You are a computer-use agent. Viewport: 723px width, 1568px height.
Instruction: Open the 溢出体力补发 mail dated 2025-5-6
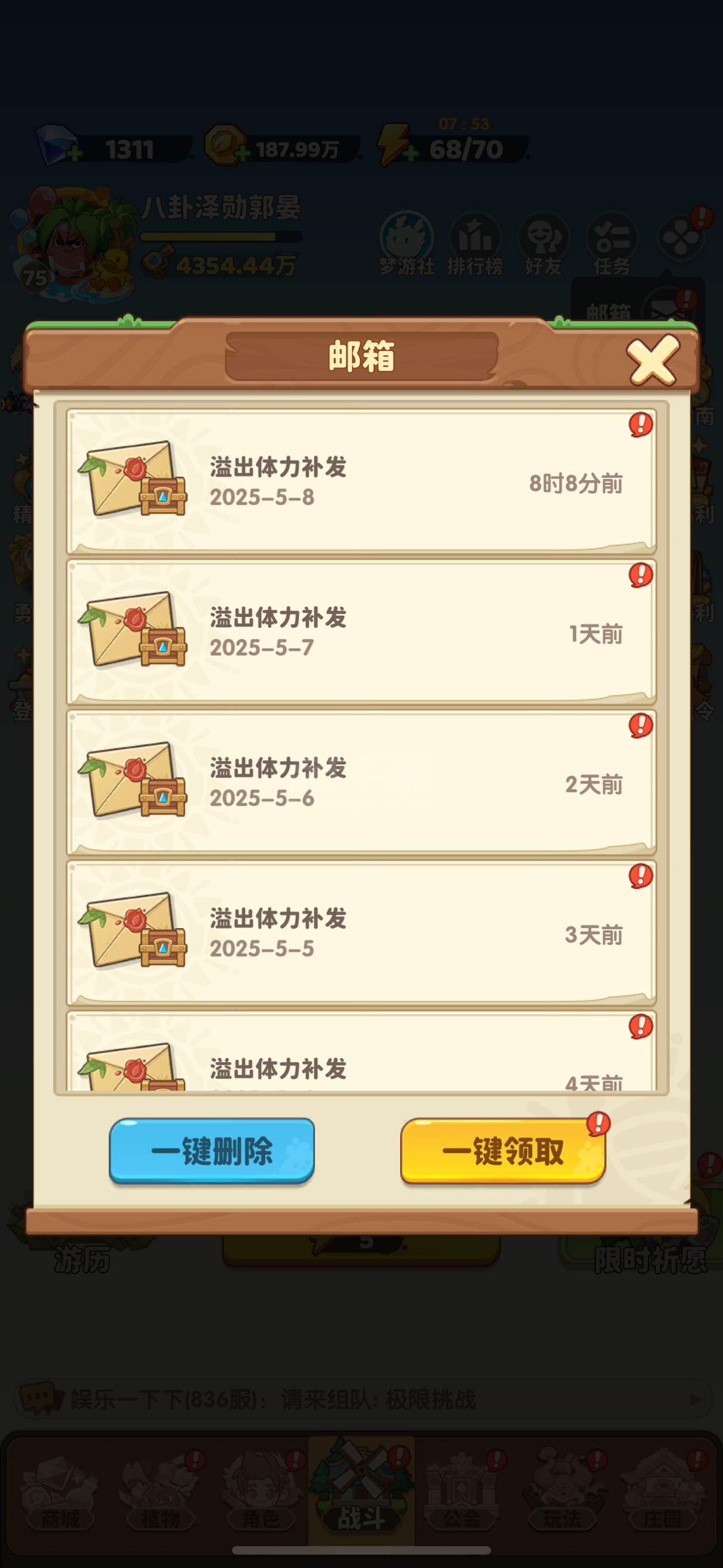point(361,782)
